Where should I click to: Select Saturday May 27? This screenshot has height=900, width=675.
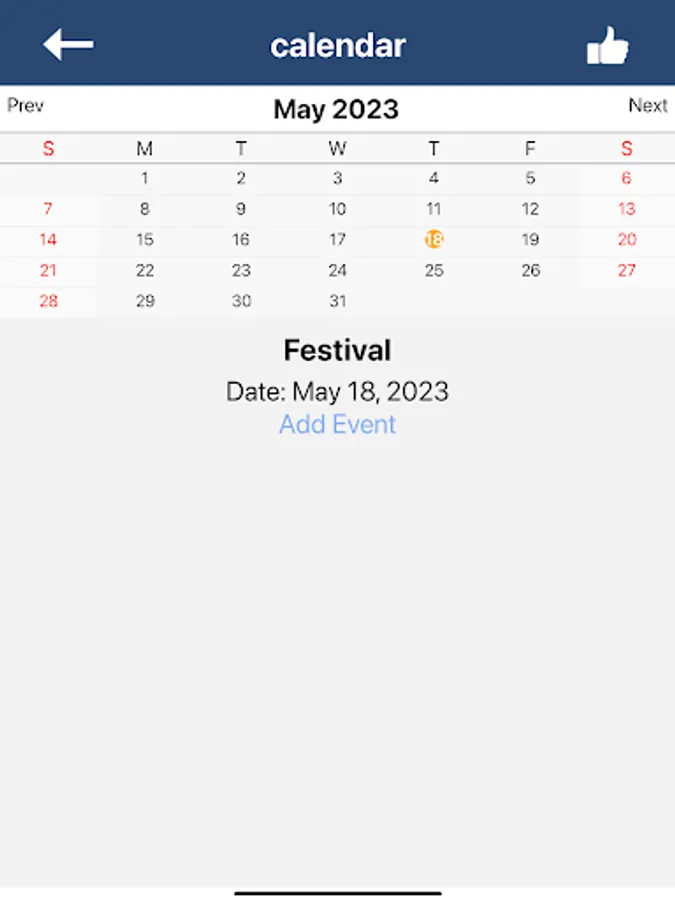[x=627, y=270]
